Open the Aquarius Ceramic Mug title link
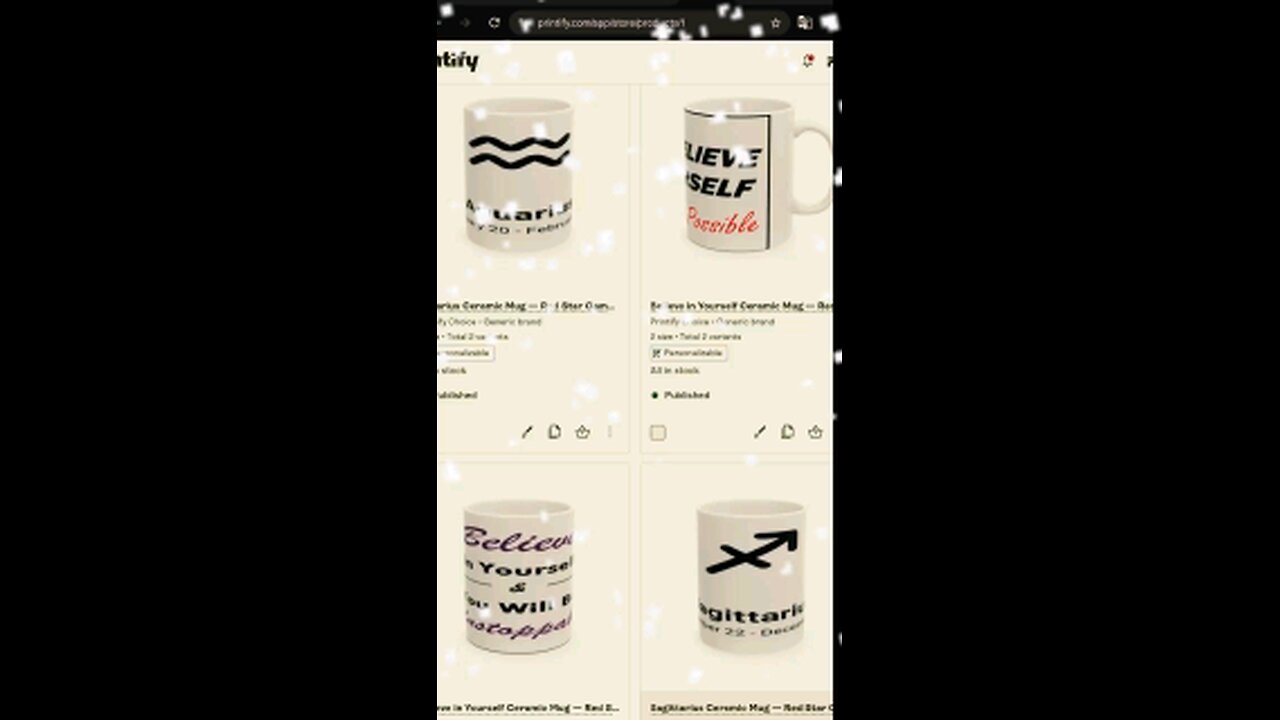This screenshot has height=720, width=1280. [x=527, y=306]
